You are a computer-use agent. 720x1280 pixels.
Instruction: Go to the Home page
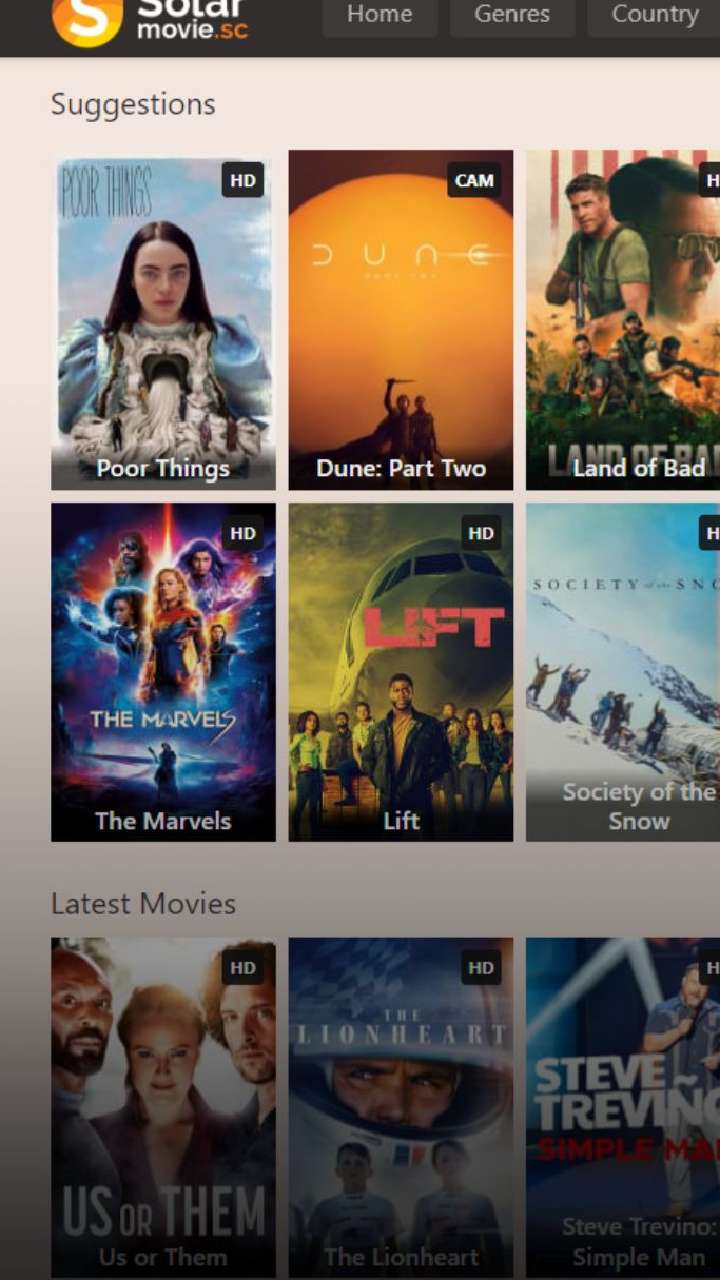point(379,15)
